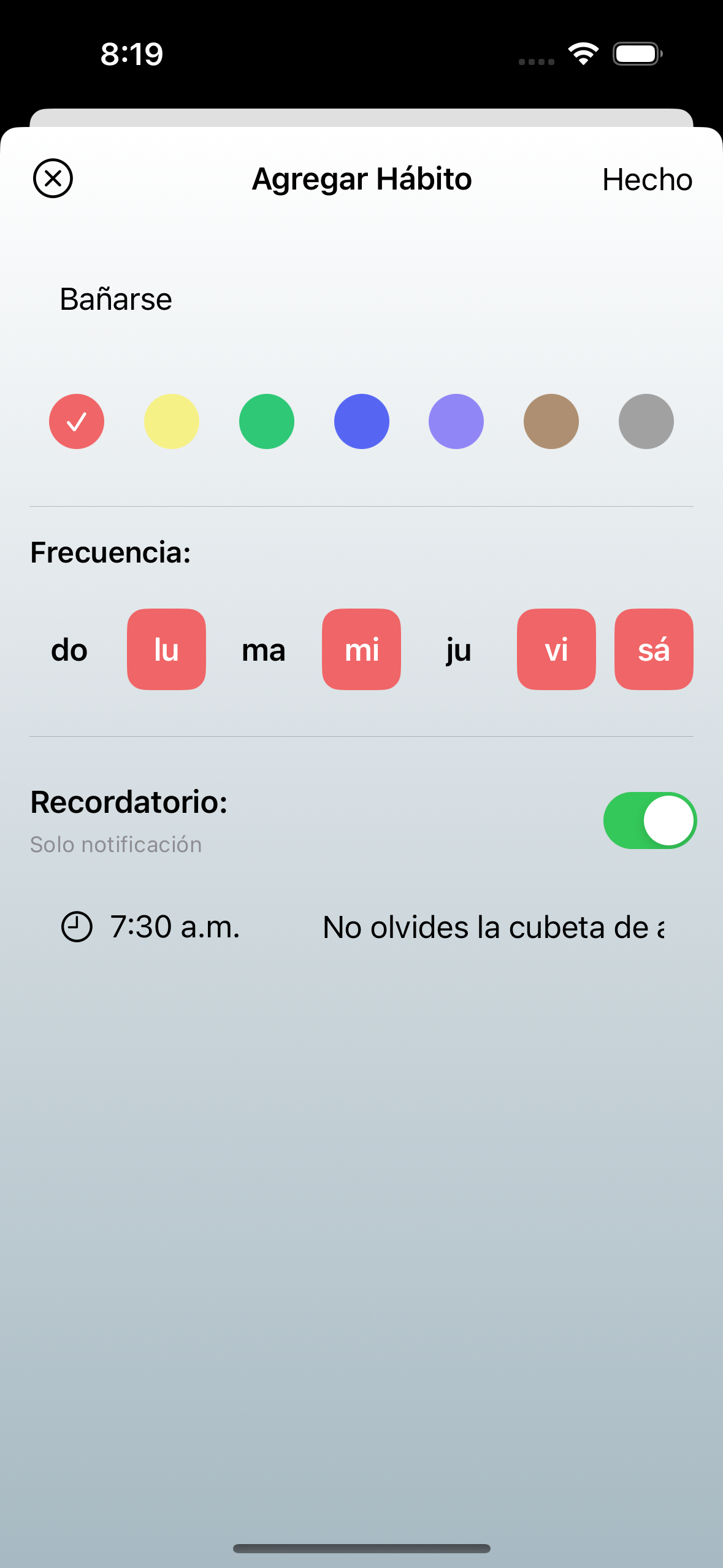This screenshot has width=723, height=1568.
Task: Remove sá (Saturday) from the frequency
Action: pyautogui.click(x=654, y=650)
